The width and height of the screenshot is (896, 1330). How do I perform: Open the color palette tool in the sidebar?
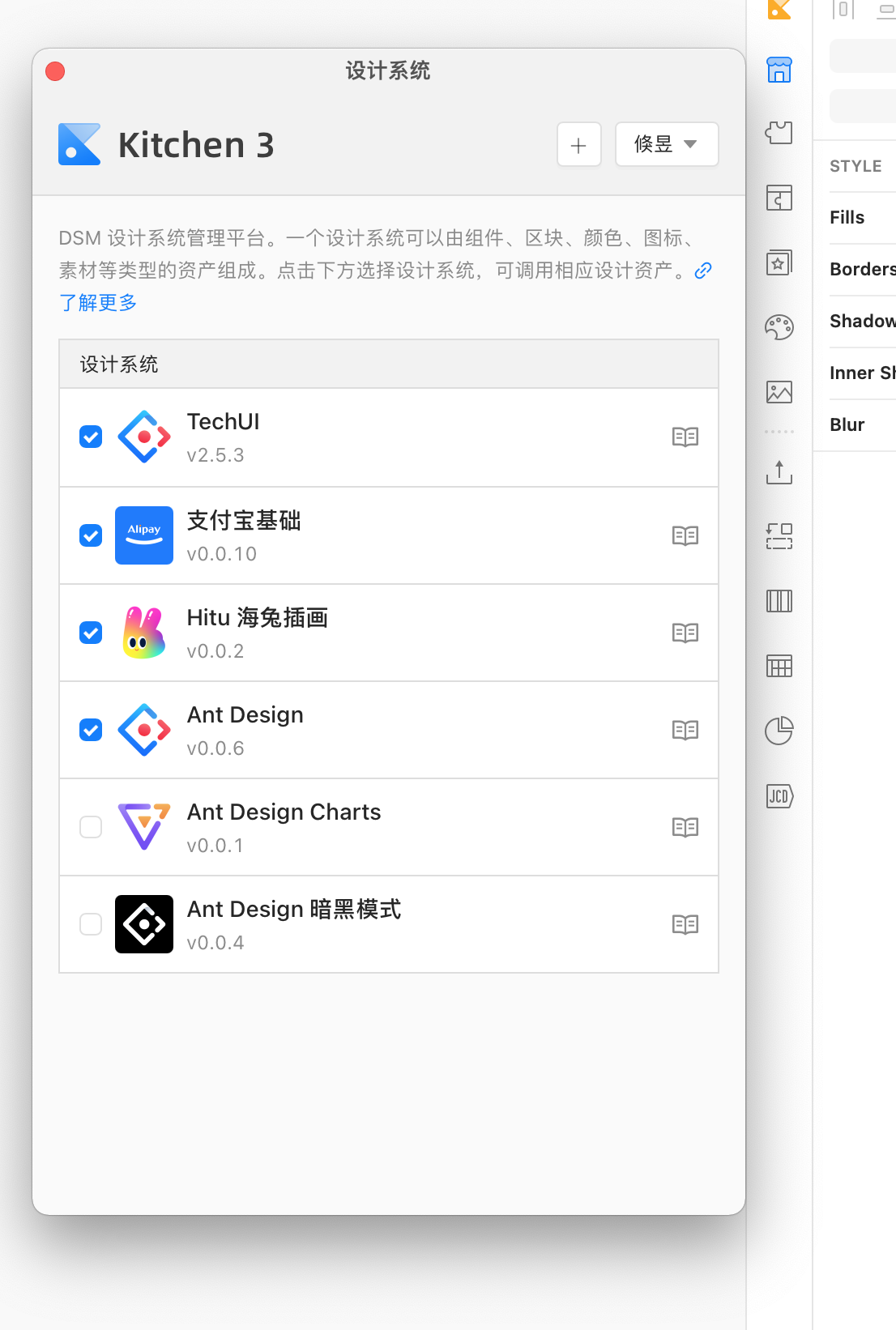tap(779, 327)
